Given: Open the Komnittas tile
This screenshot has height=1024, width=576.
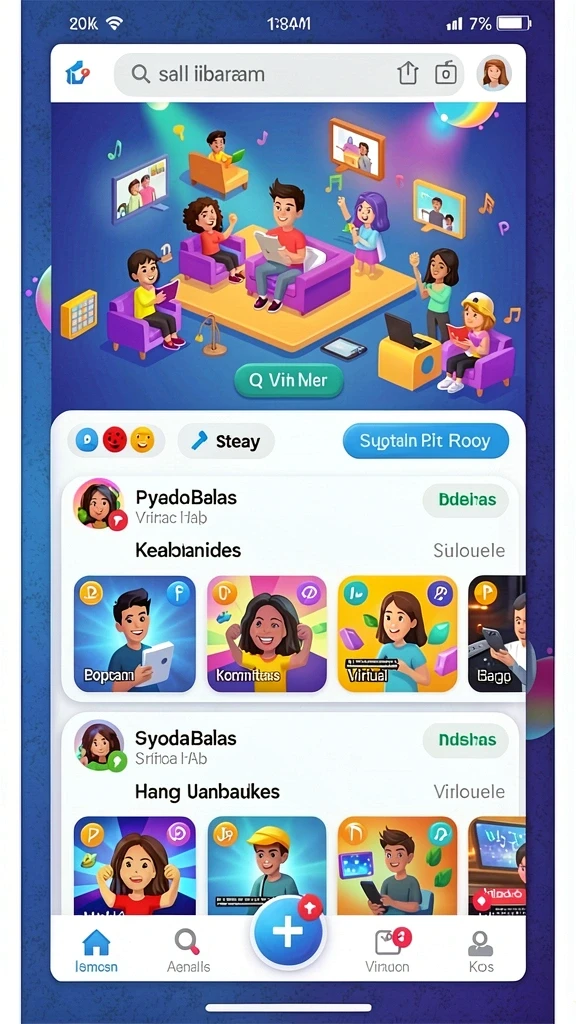Looking at the screenshot, I should [x=267, y=633].
